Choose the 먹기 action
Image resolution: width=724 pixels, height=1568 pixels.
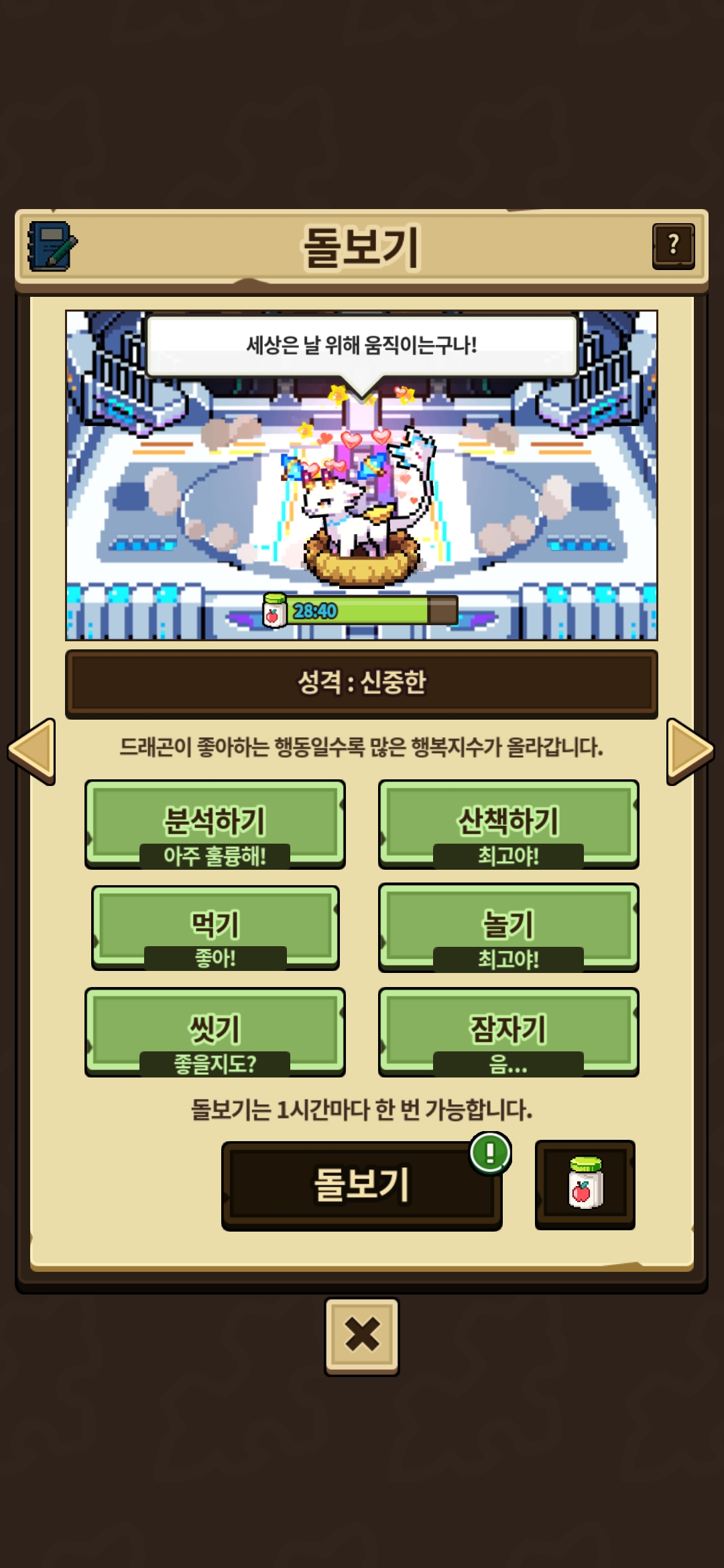coord(215,927)
